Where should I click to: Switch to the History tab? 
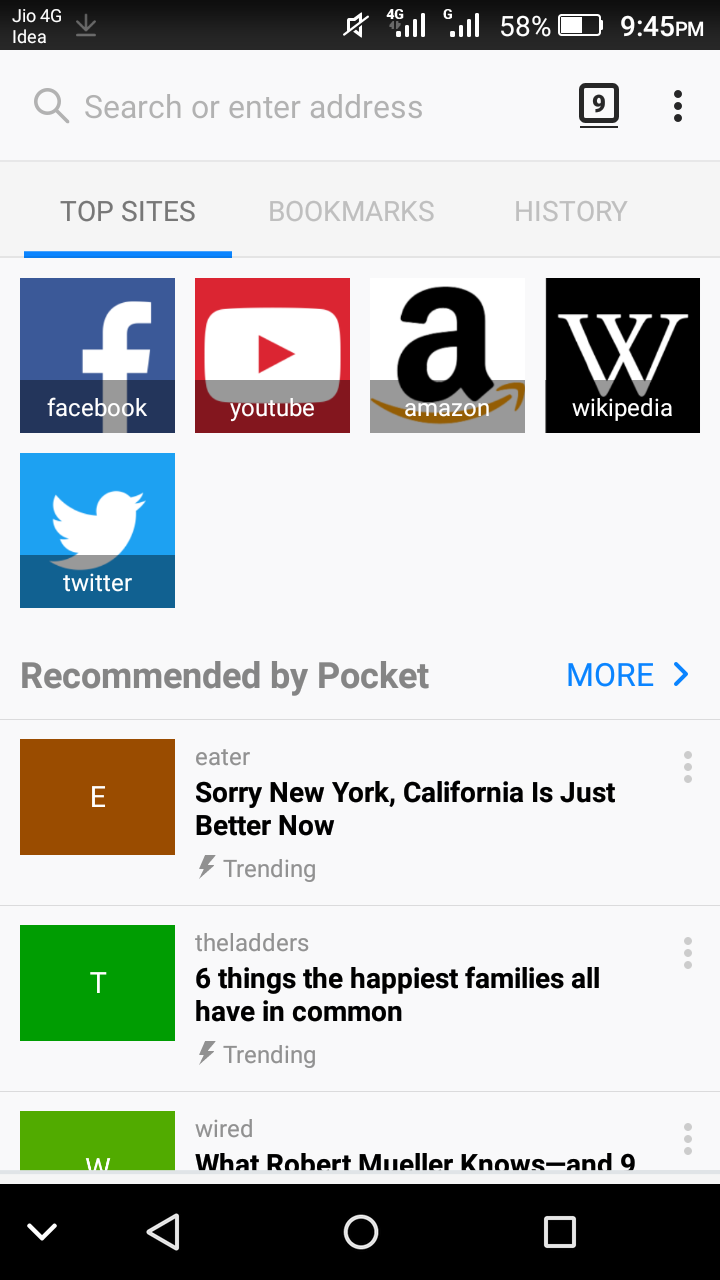point(570,212)
